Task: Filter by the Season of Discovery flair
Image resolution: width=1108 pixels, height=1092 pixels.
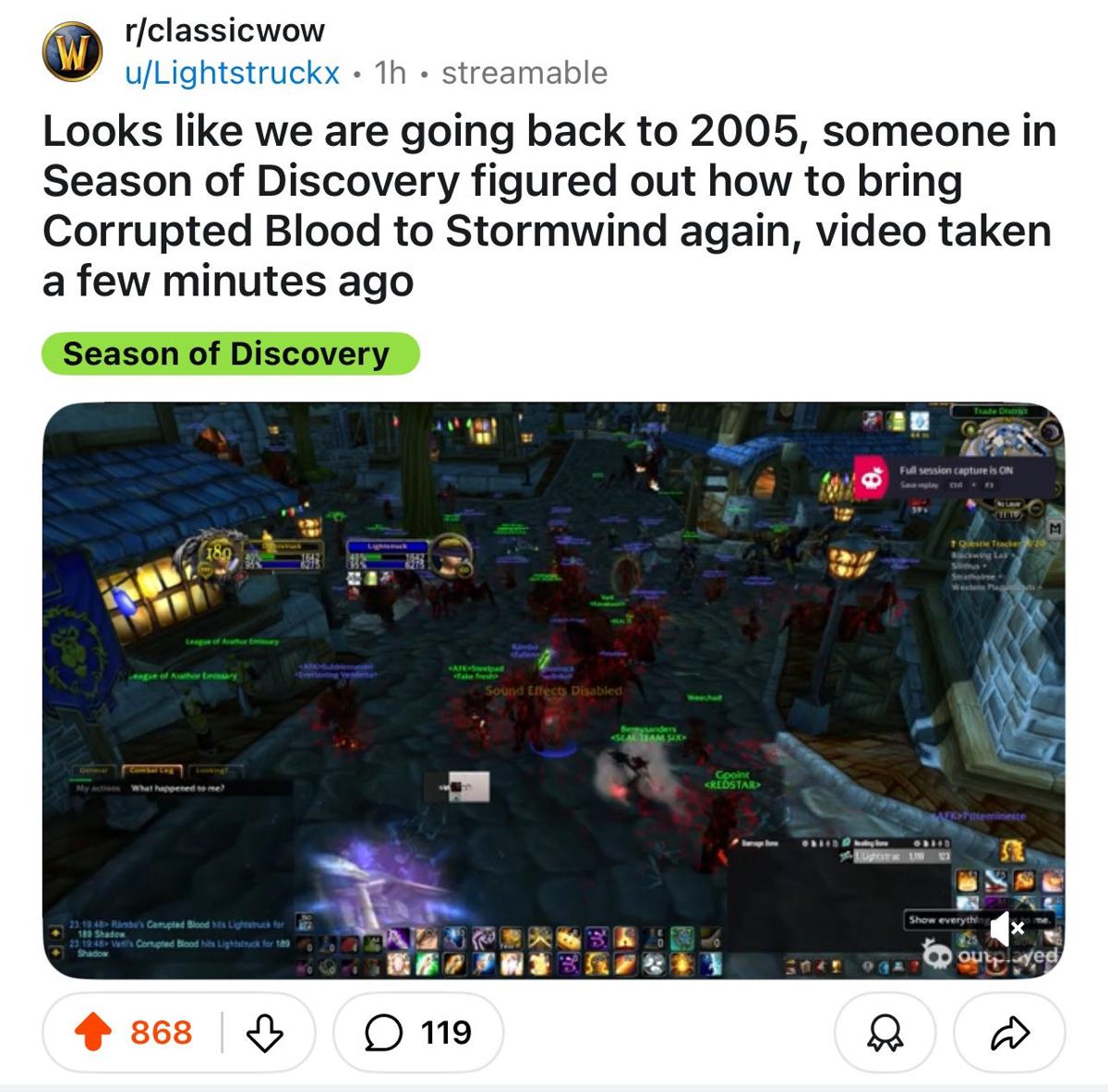Action: [230, 354]
